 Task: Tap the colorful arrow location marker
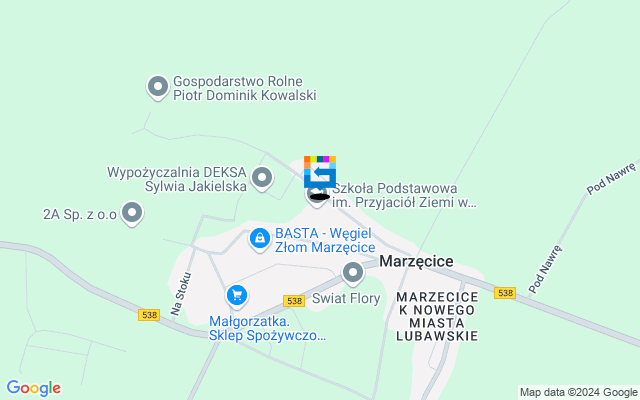[x=320, y=171]
